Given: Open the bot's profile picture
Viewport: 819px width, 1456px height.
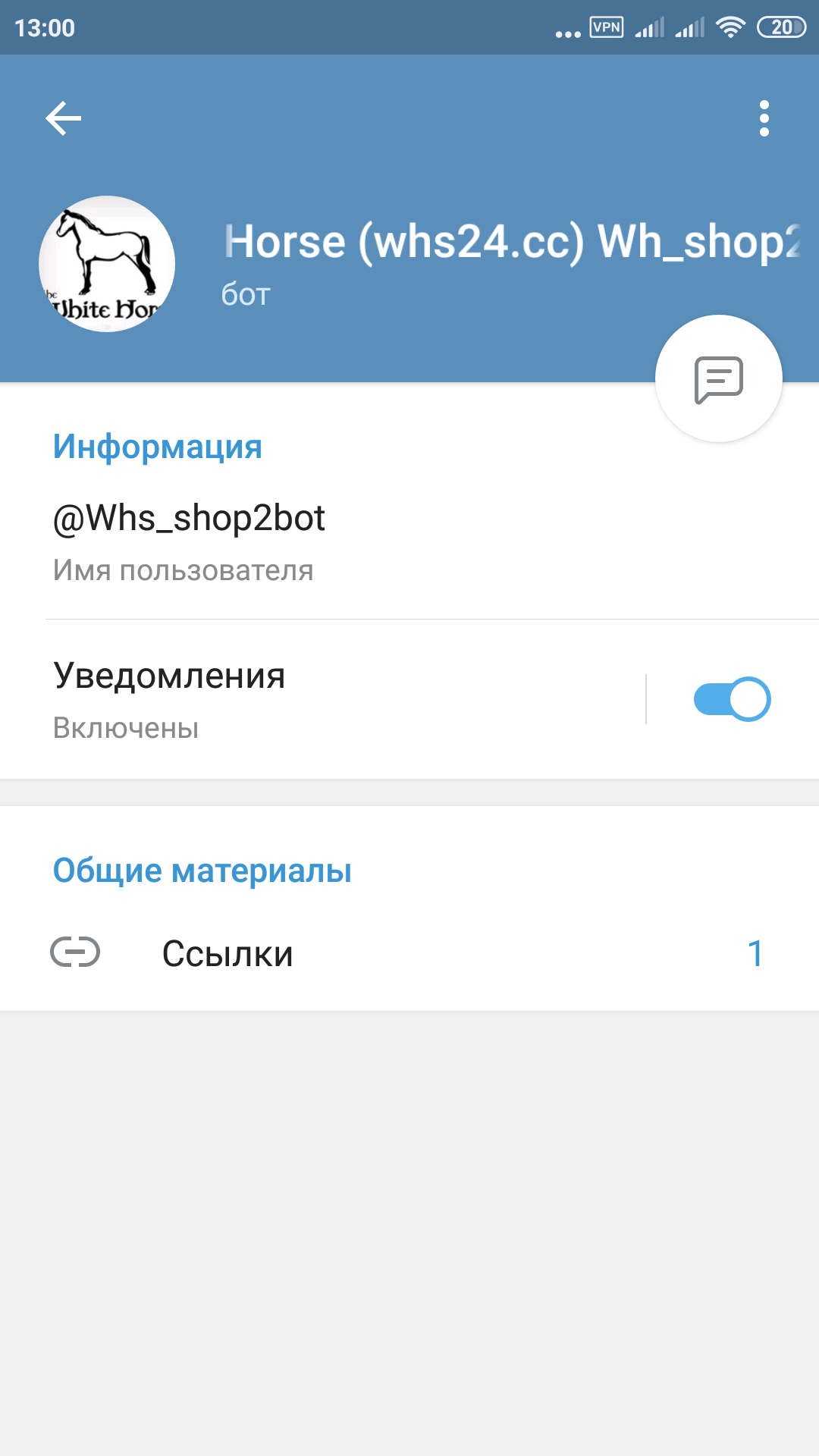Looking at the screenshot, I should coord(107,264).
